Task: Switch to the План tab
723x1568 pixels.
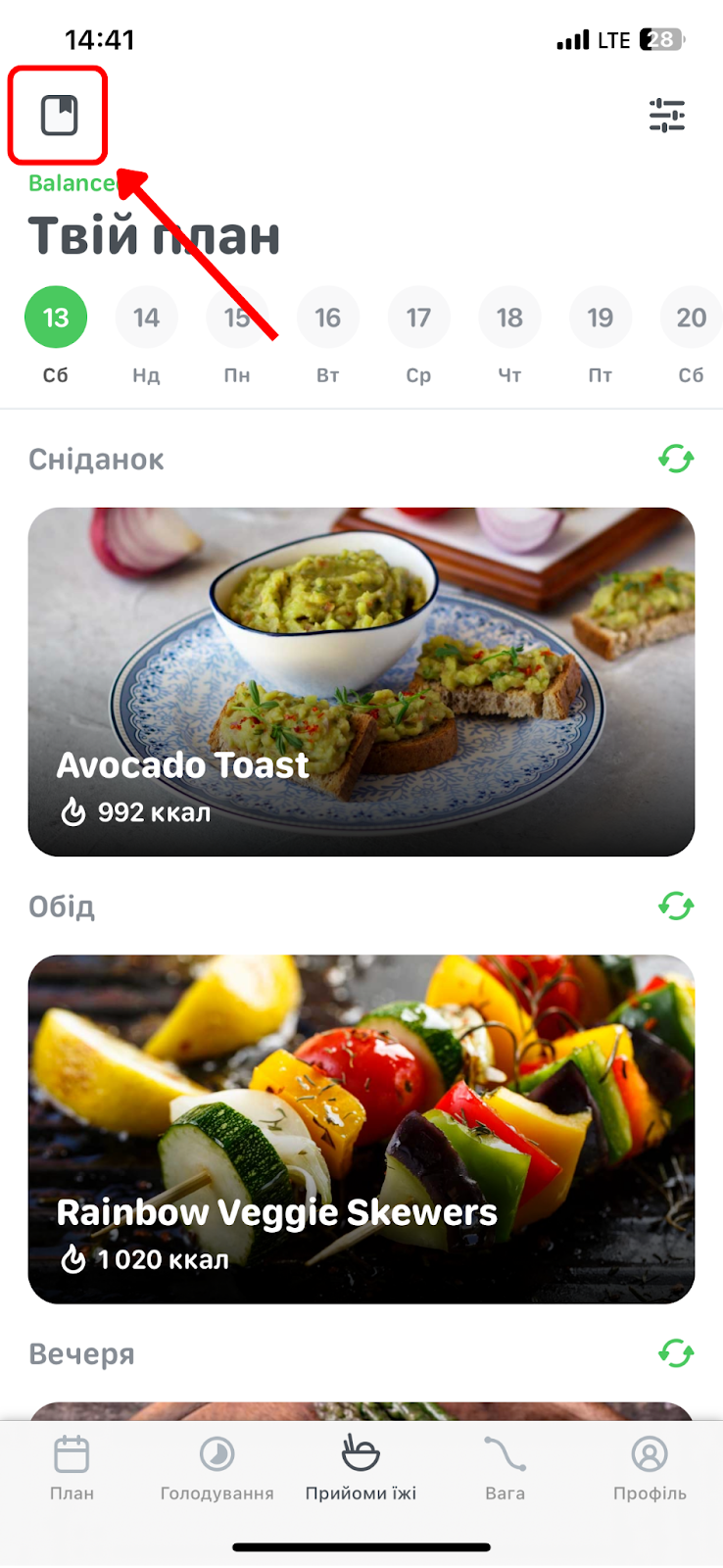Action: [x=72, y=1468]
